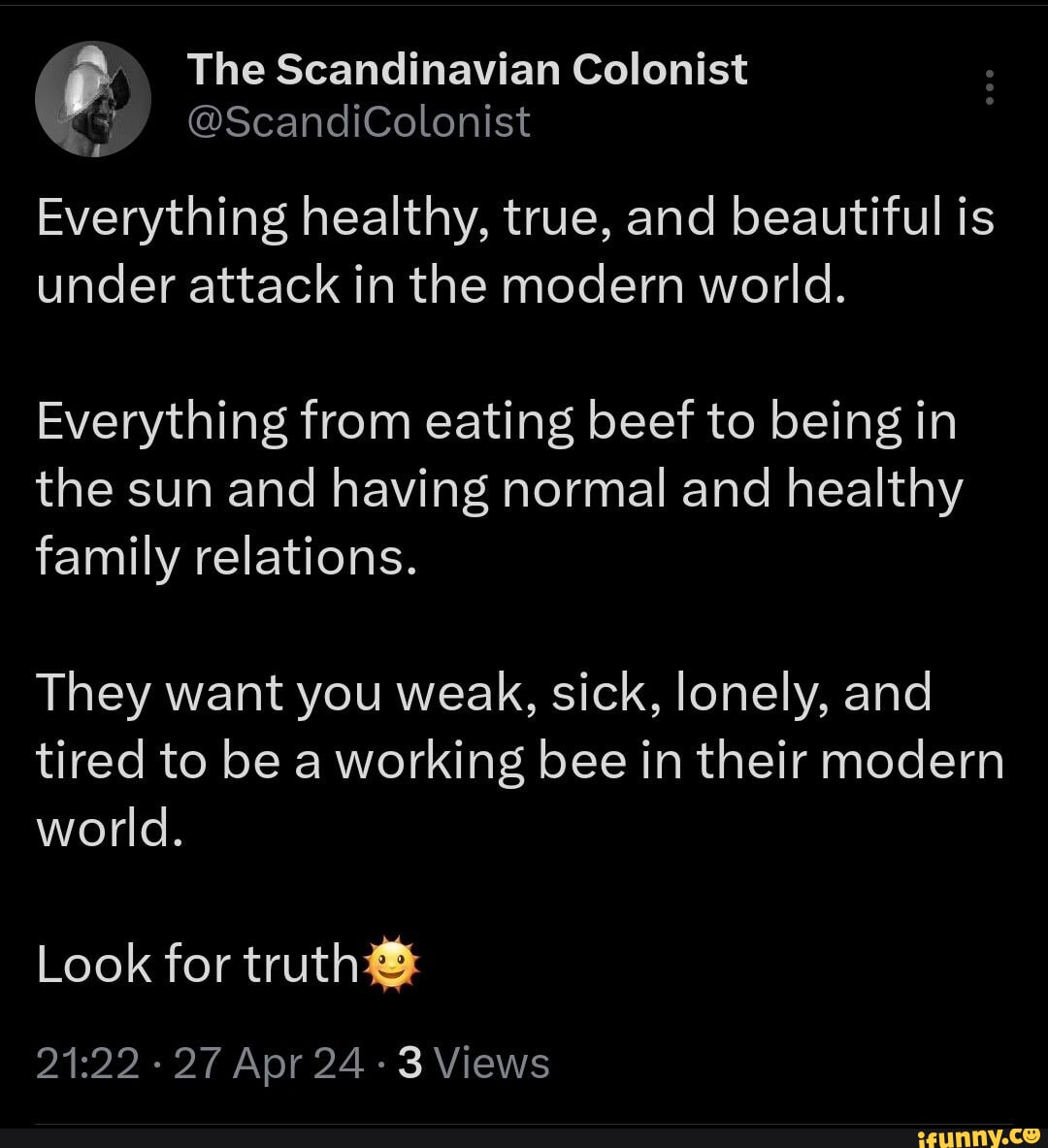
Task: Click the 3 Views count
Action: coord(473,1063)
